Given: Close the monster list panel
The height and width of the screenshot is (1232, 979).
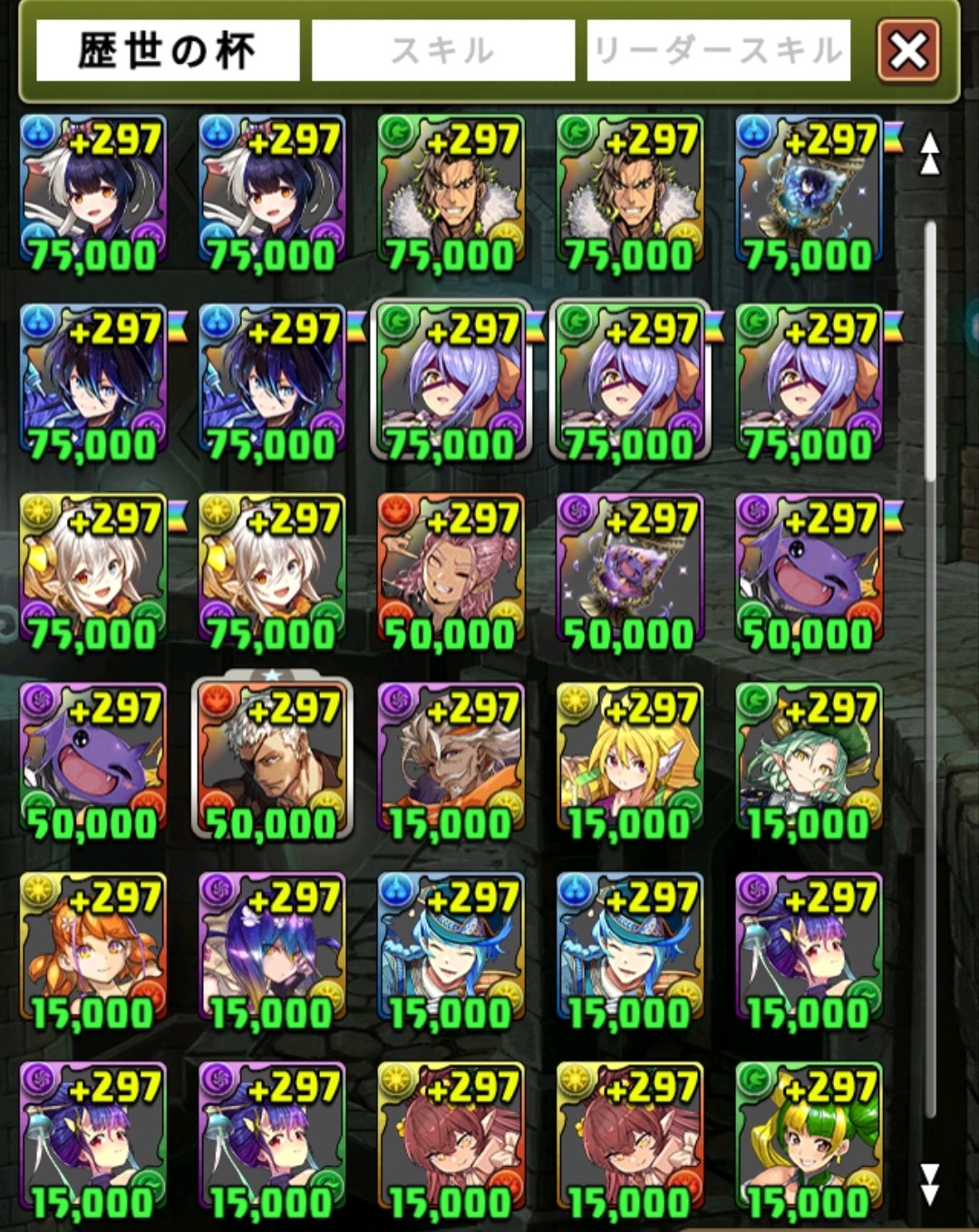Looking at the screenshot, I should point(908,51).
